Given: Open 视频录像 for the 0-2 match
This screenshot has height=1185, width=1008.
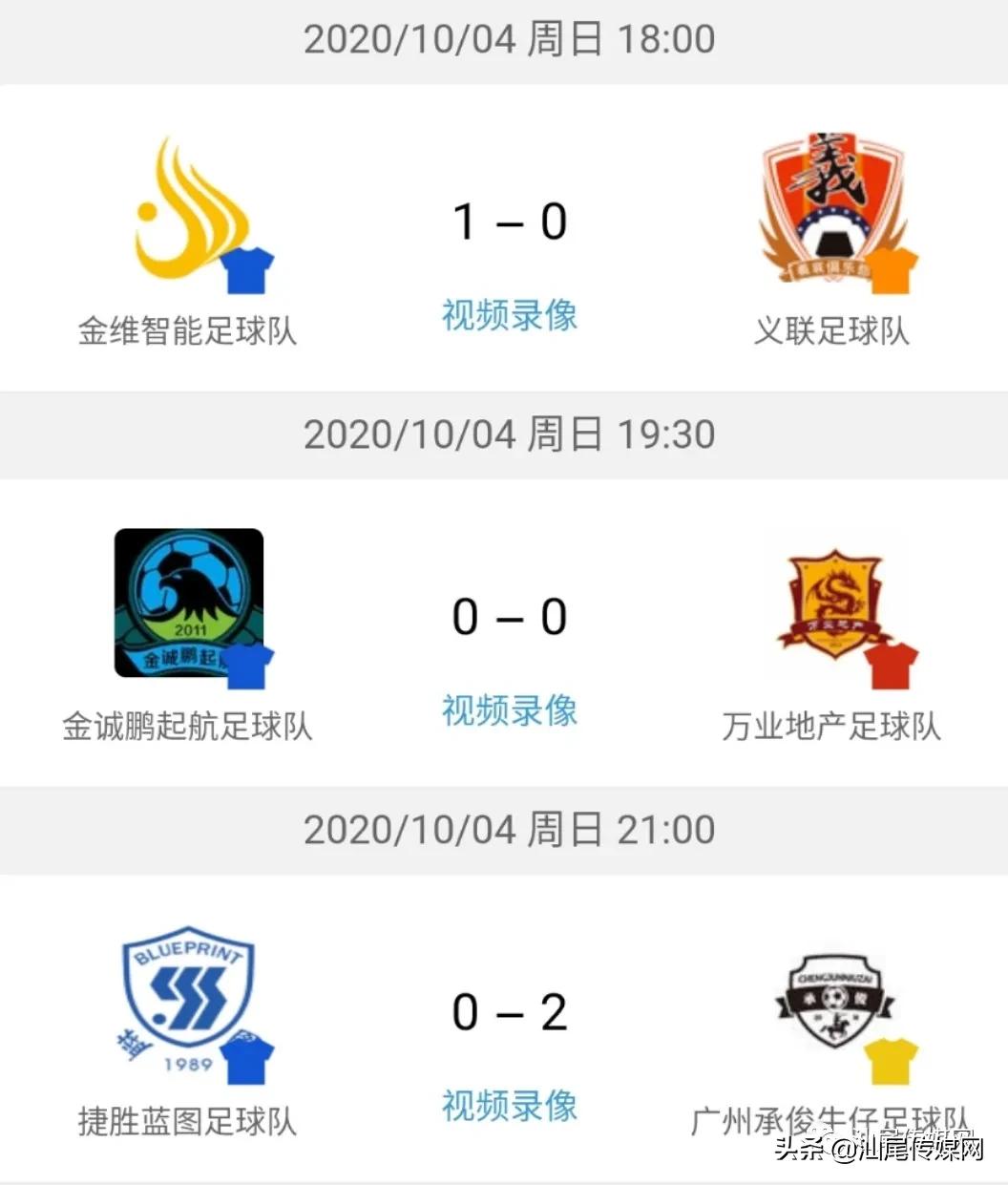Looking at the screenshot, I should point(508,1107).
